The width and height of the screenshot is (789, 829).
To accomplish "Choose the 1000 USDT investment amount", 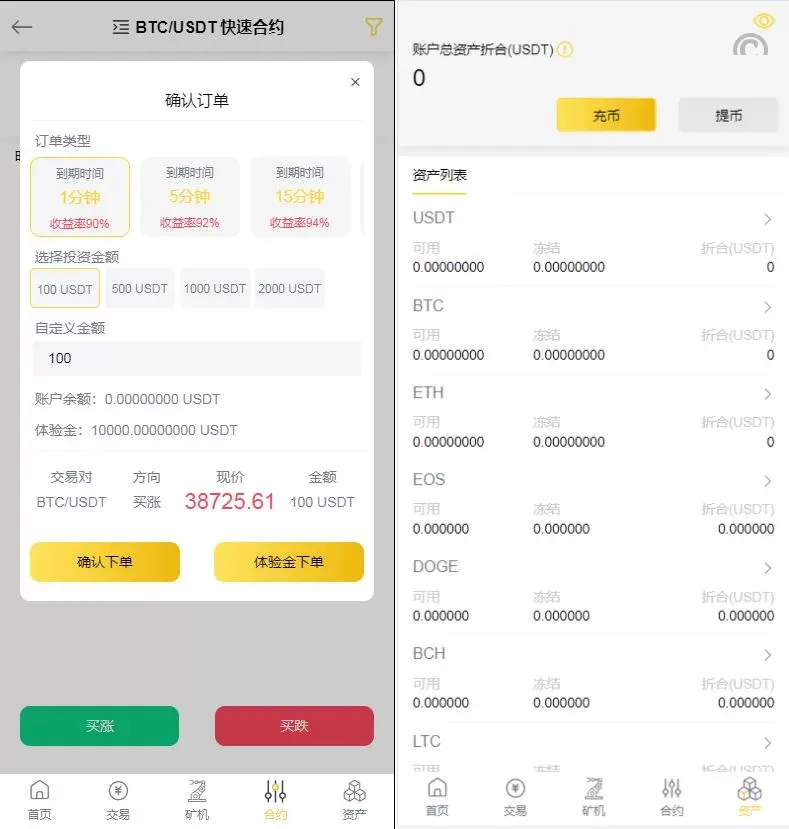I will [x=215, y=289].
